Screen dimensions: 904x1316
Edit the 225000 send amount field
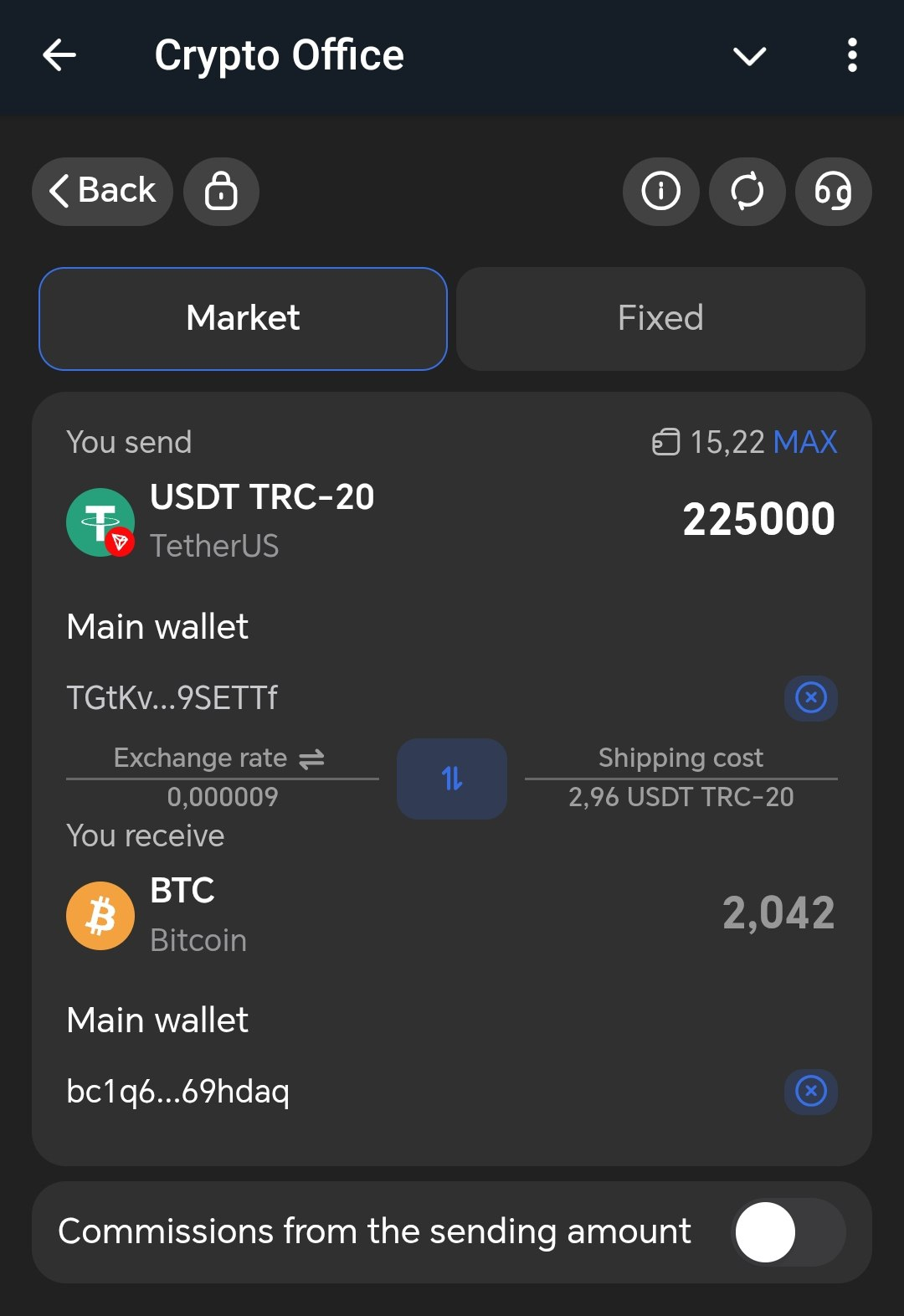758,518
